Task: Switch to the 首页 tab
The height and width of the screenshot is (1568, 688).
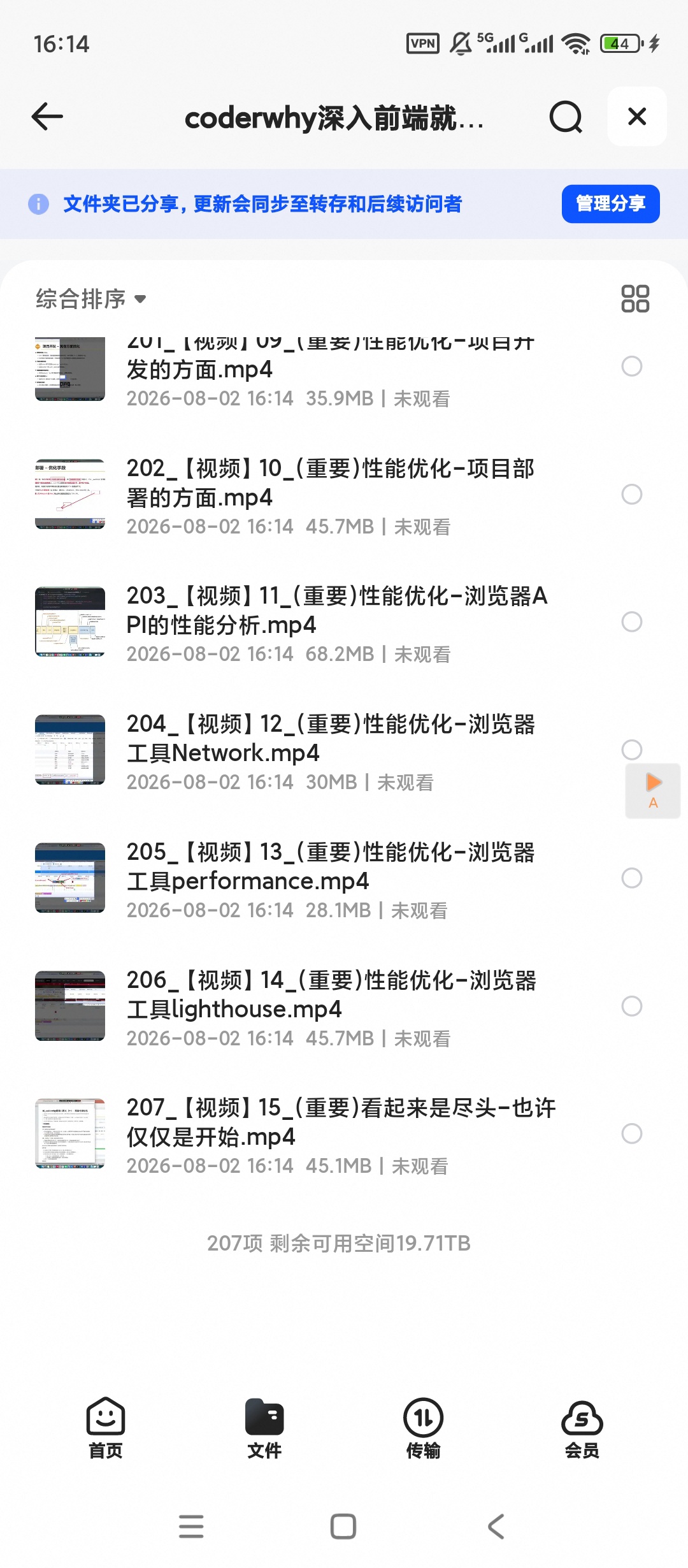Action: pyautogui.click(x=106, y=1428)
